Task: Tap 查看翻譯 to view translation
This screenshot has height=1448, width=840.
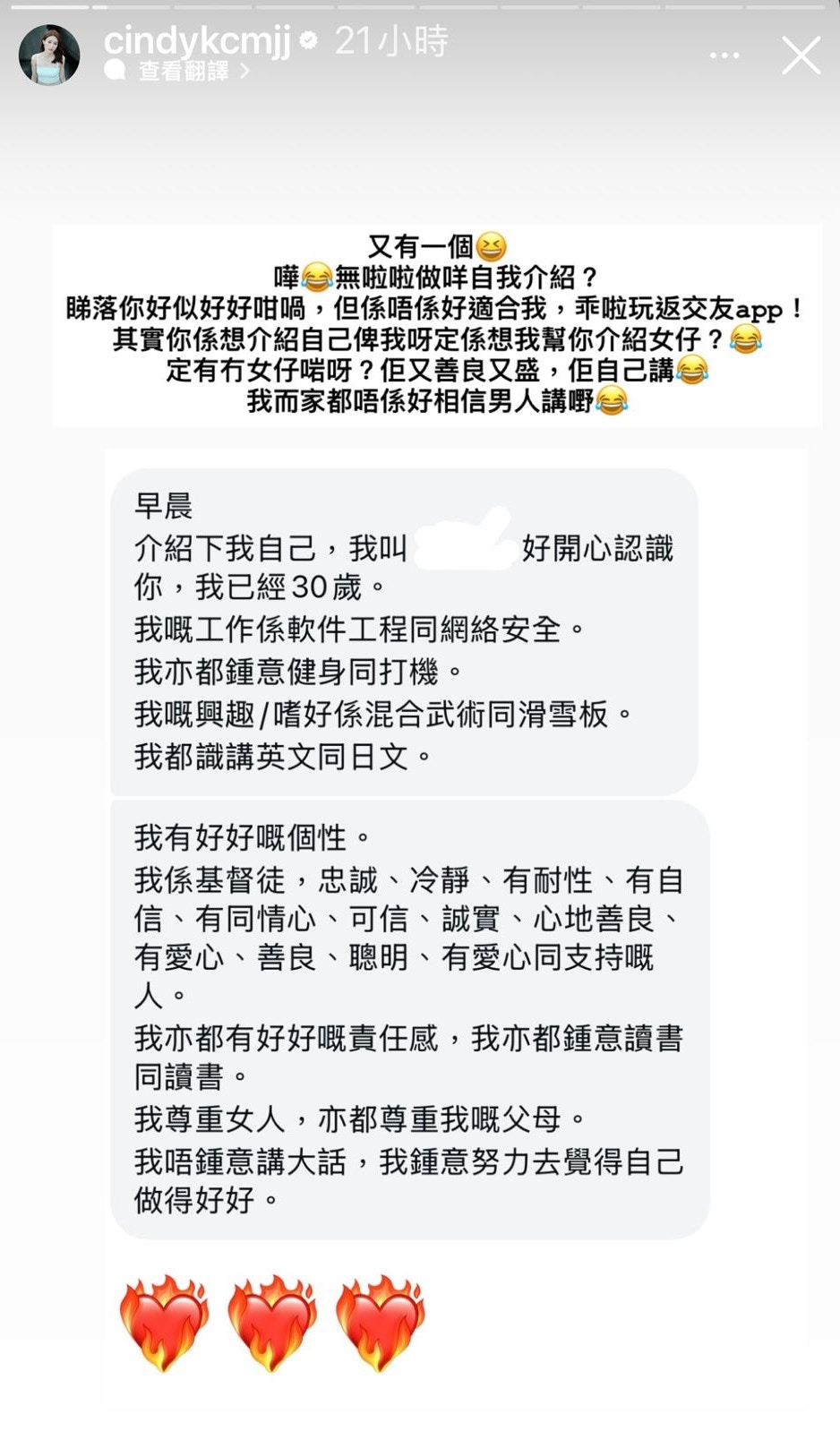Action: coord(184,71)
